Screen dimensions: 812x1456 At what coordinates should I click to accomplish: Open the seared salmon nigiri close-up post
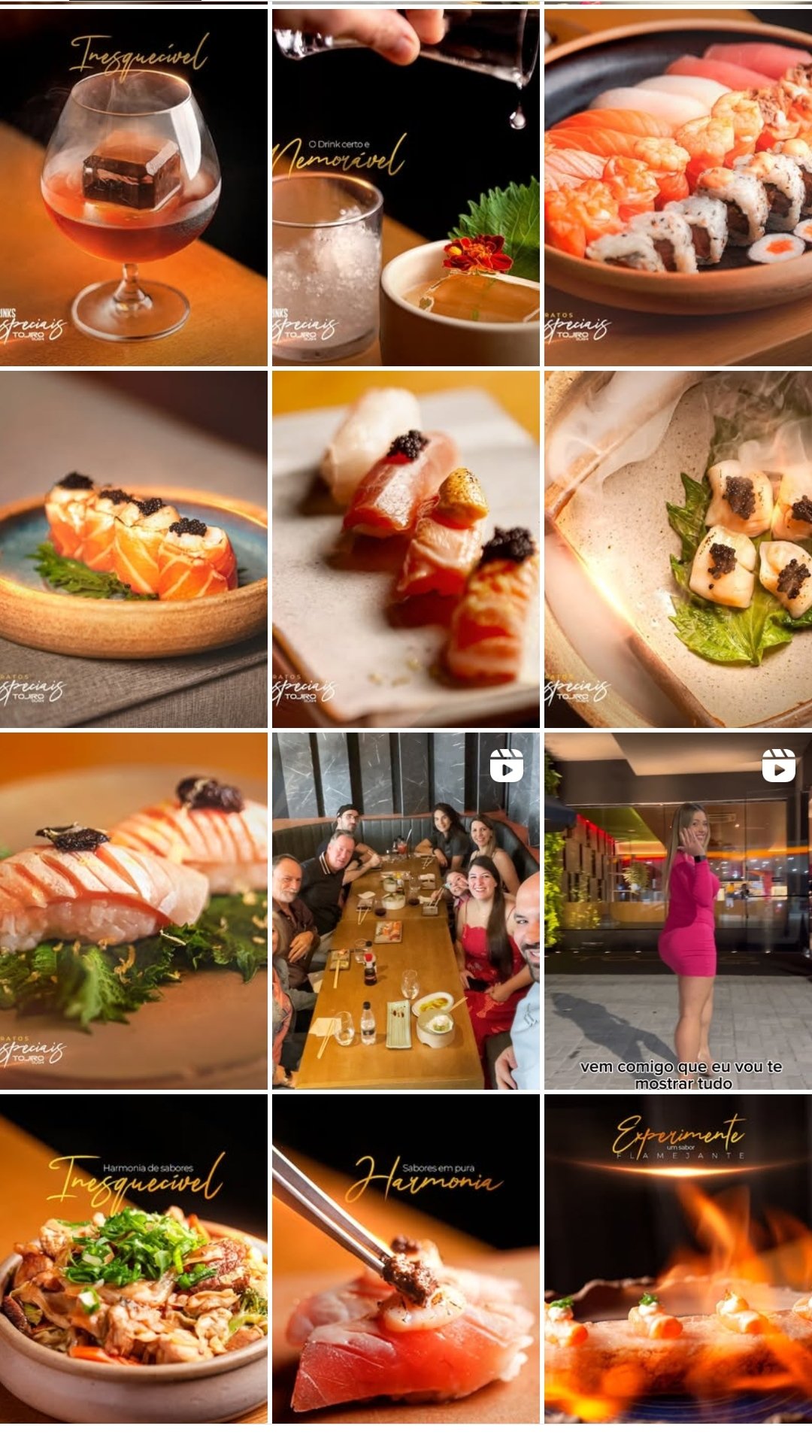[133, 910]
